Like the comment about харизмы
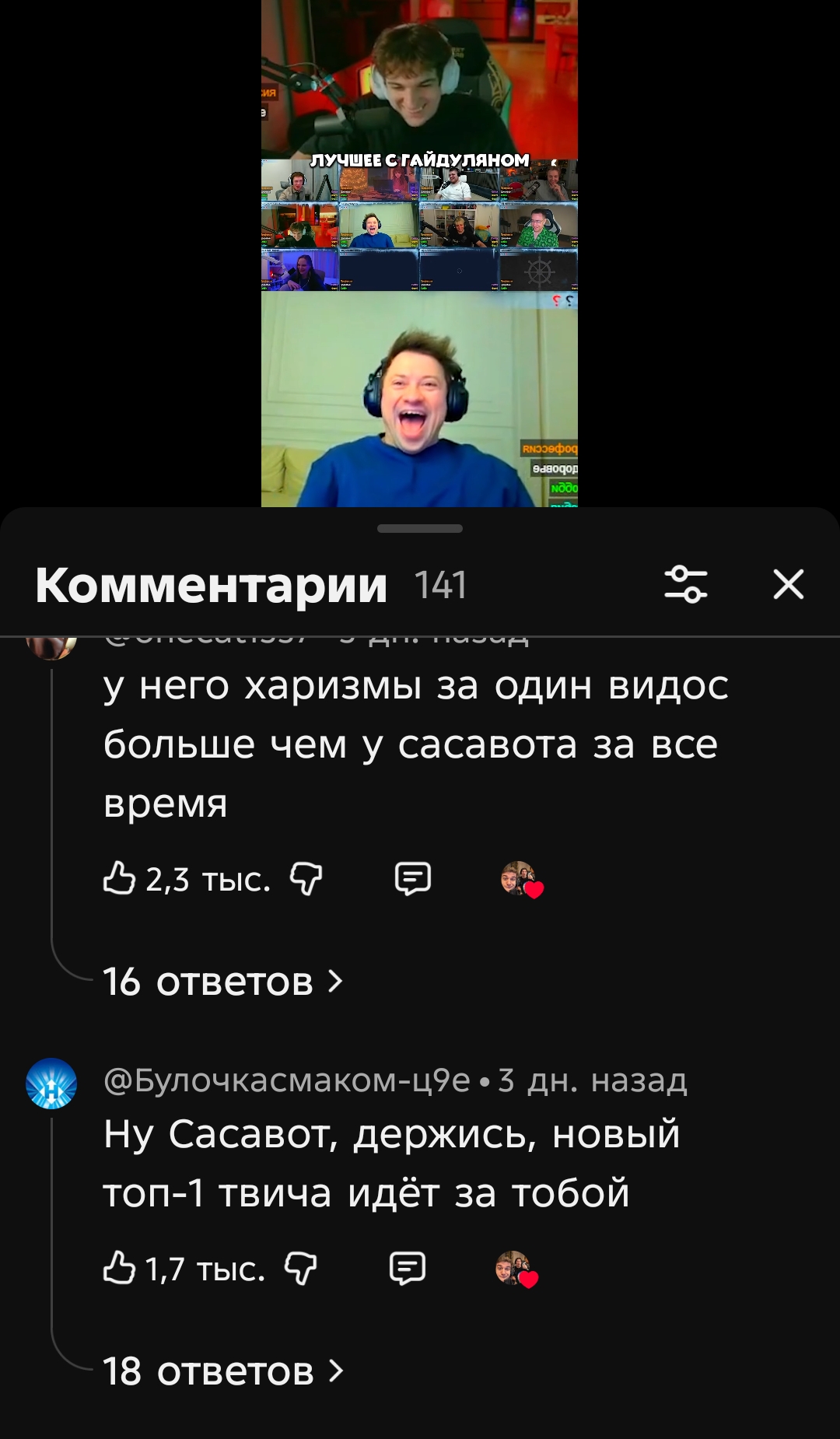The width and height of the screenshot is (840, 1439). coord(120,878)
